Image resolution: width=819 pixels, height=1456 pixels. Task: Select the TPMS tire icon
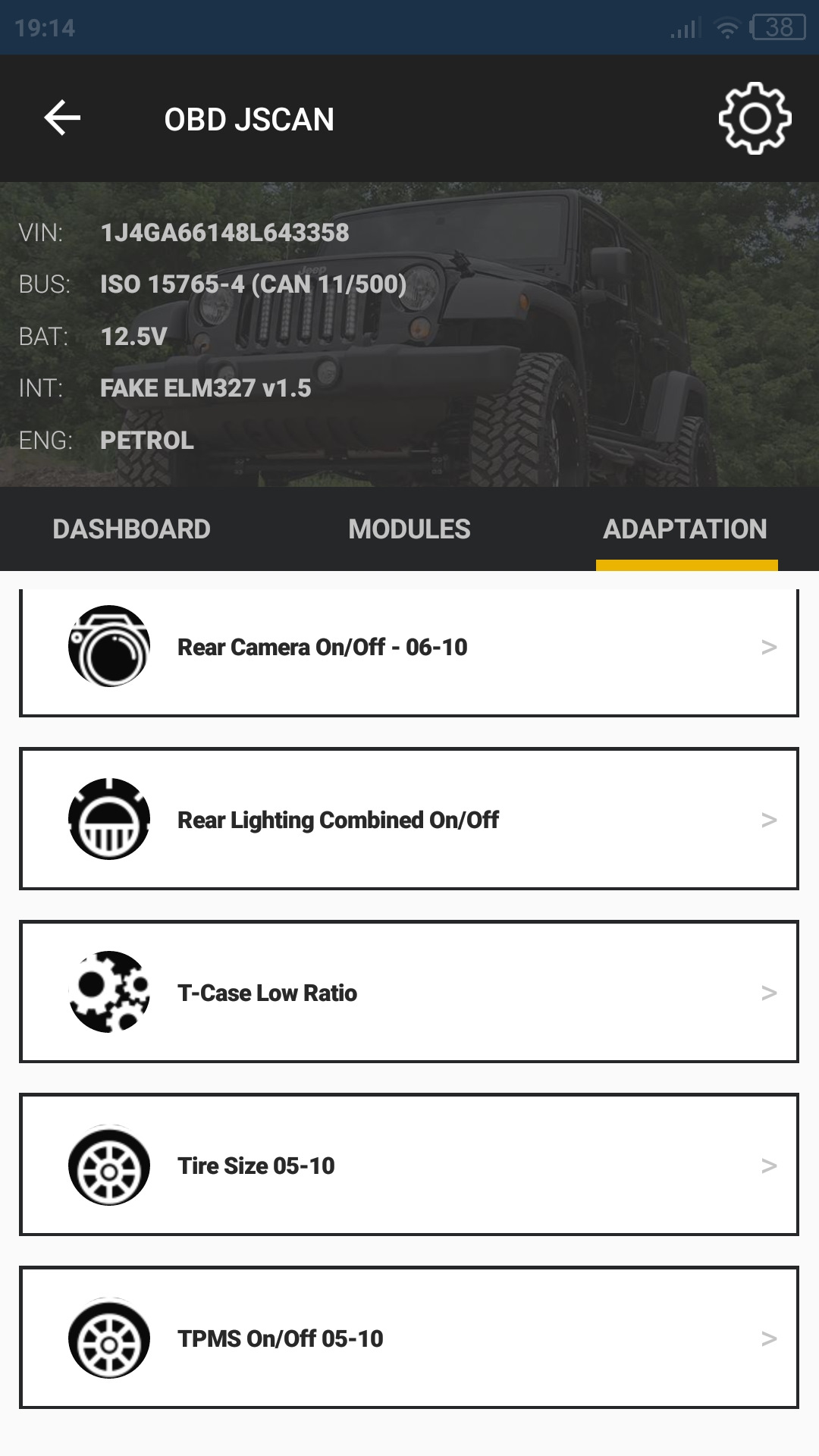[x=111, y=1339]
